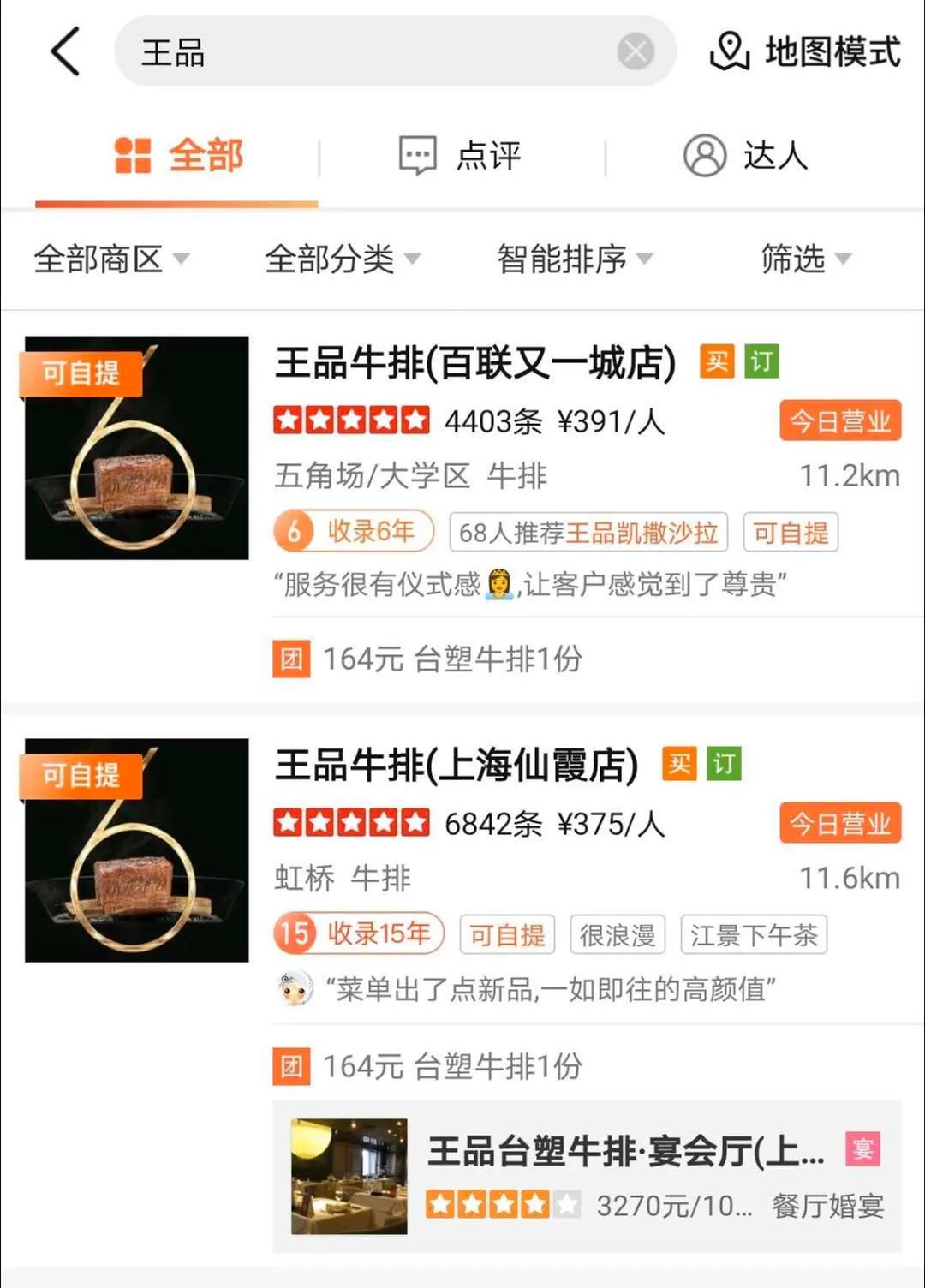Open 王品牛排(百联又一城店) listing
Viewport: 925px width, 1288px height.
tap(475, 363)
